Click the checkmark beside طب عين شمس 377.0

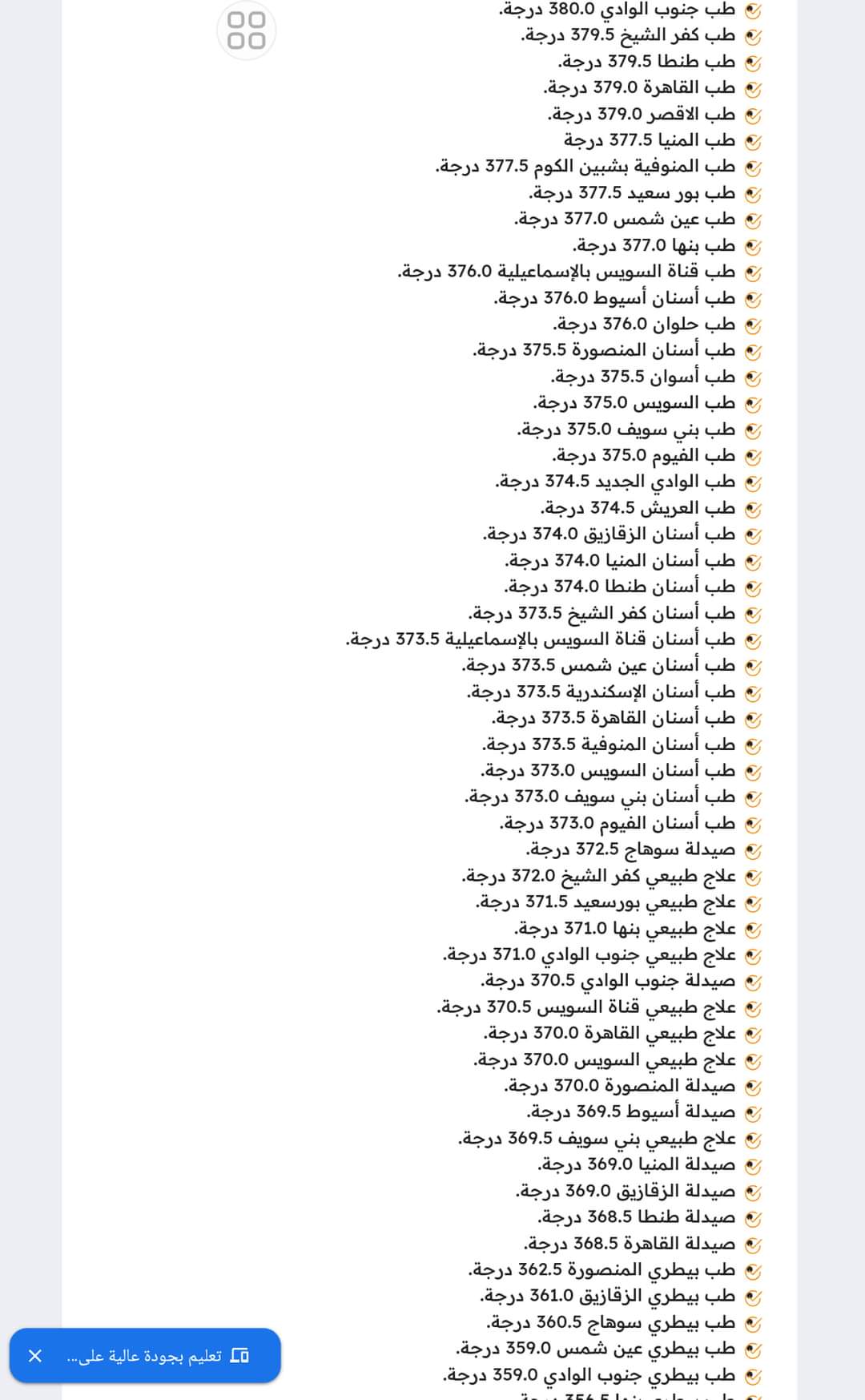click(x=753, y=218)
